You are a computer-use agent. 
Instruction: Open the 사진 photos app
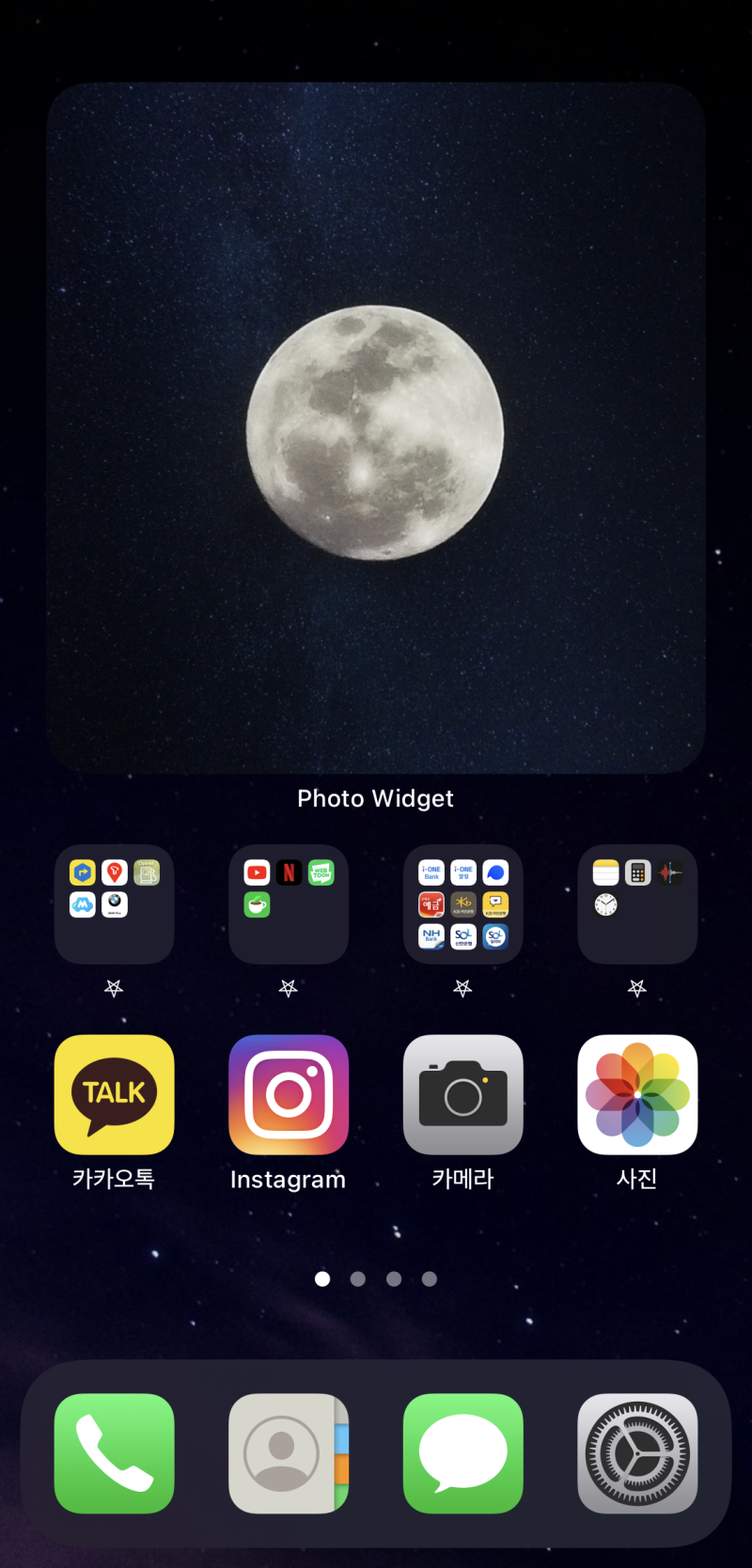click(x=637, y=1095)
